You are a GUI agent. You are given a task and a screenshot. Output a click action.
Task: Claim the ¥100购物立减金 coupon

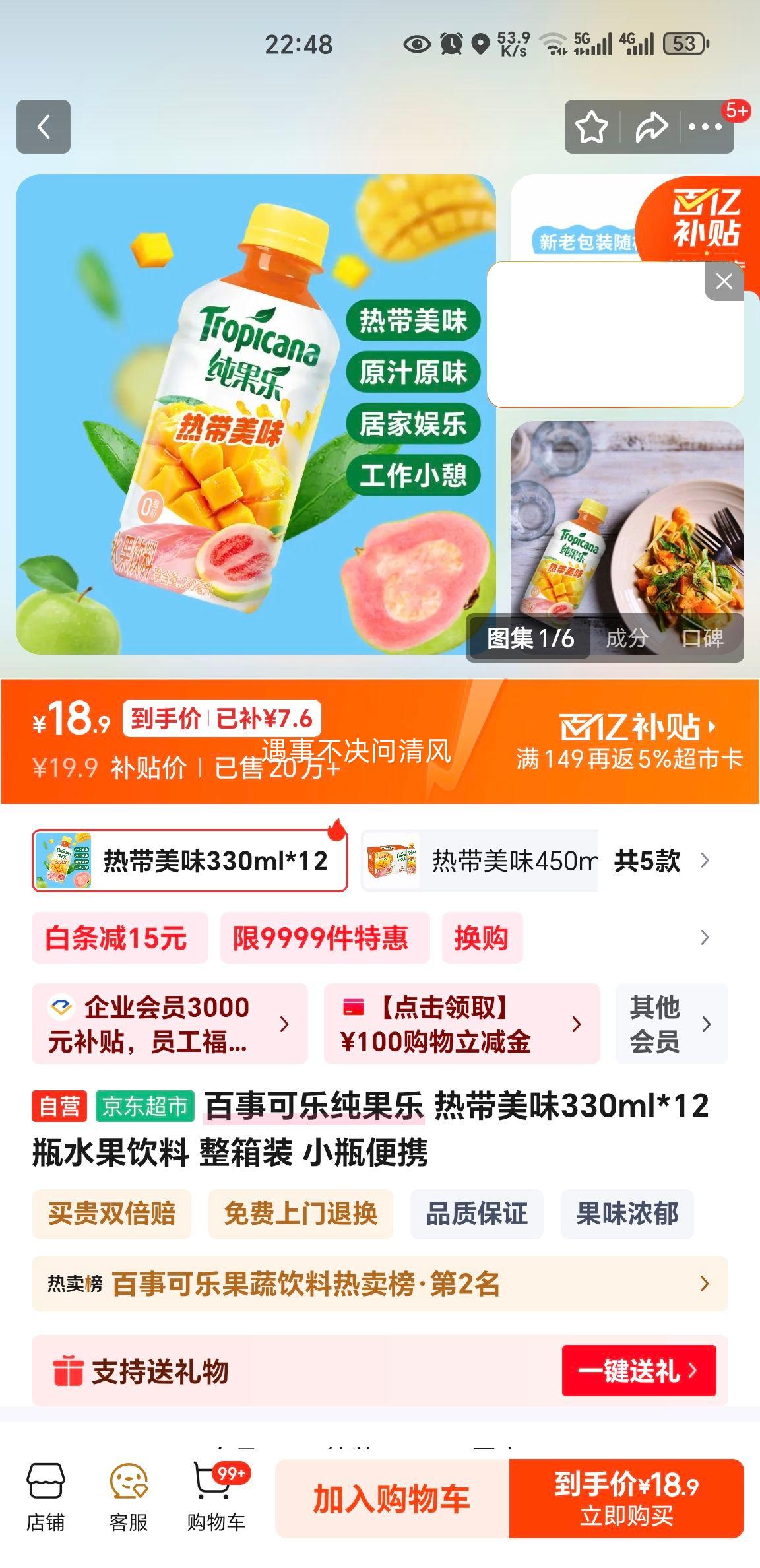tap(462, 1025)
